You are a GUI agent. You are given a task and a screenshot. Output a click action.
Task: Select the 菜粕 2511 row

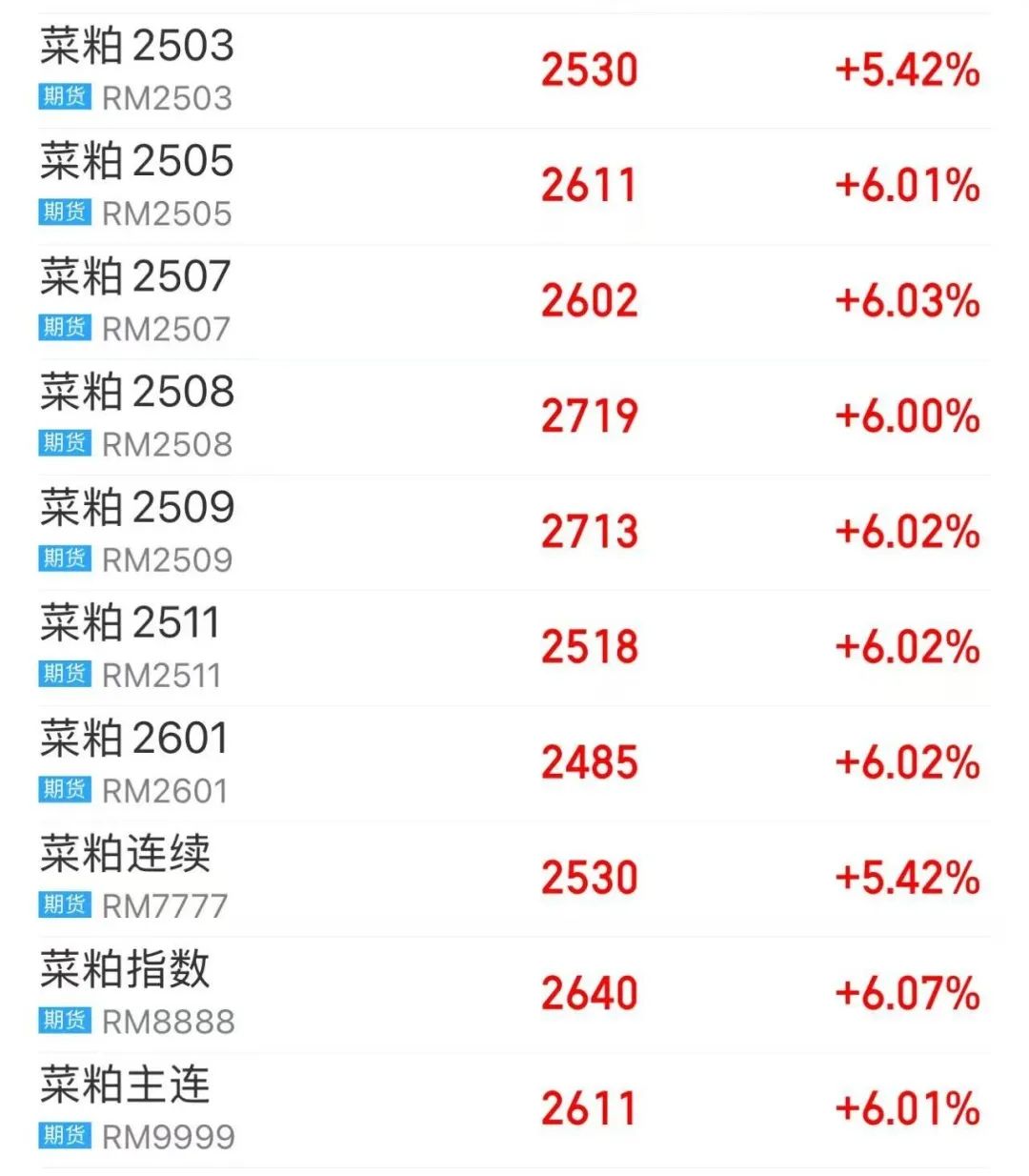(x=129, y=624)
